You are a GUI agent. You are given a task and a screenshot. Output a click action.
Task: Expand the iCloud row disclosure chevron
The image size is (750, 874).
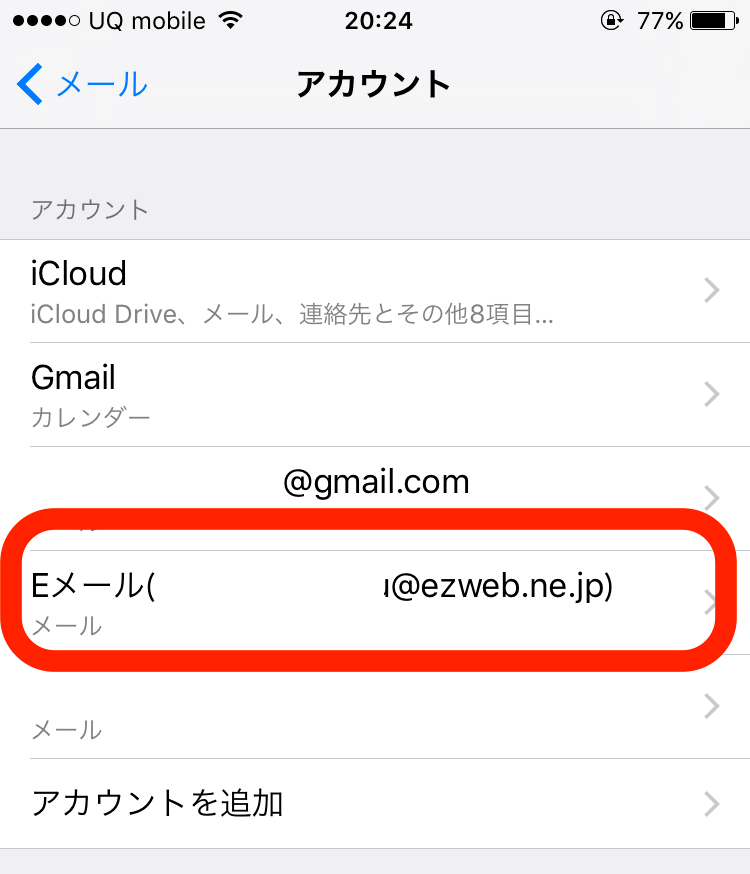point(712,291)
